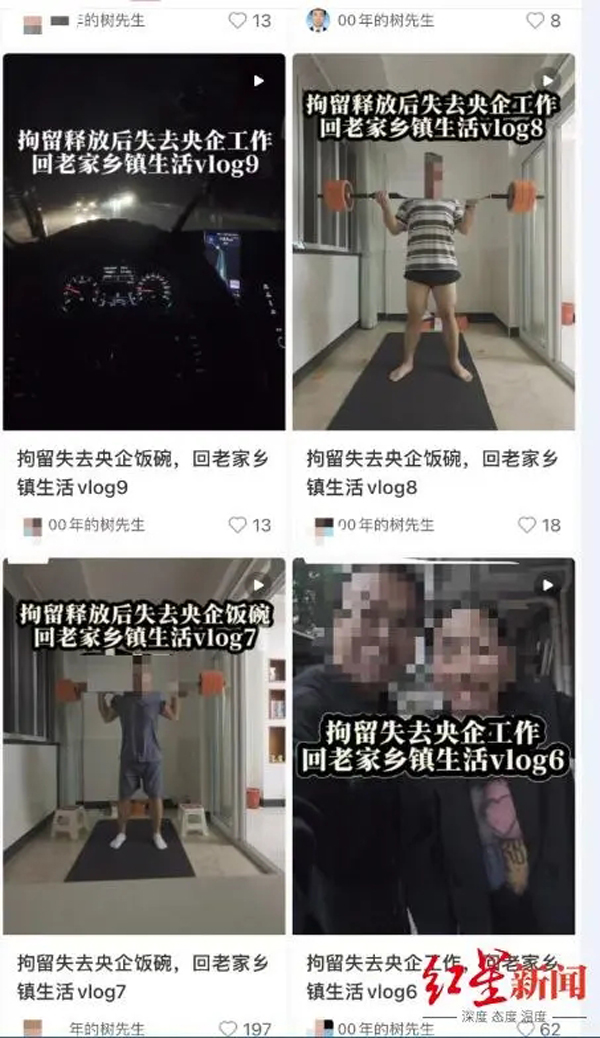Open author 00年的树先生 under the vlog8 post
The width and height of the screenshot is (600, 1038).
385,525
